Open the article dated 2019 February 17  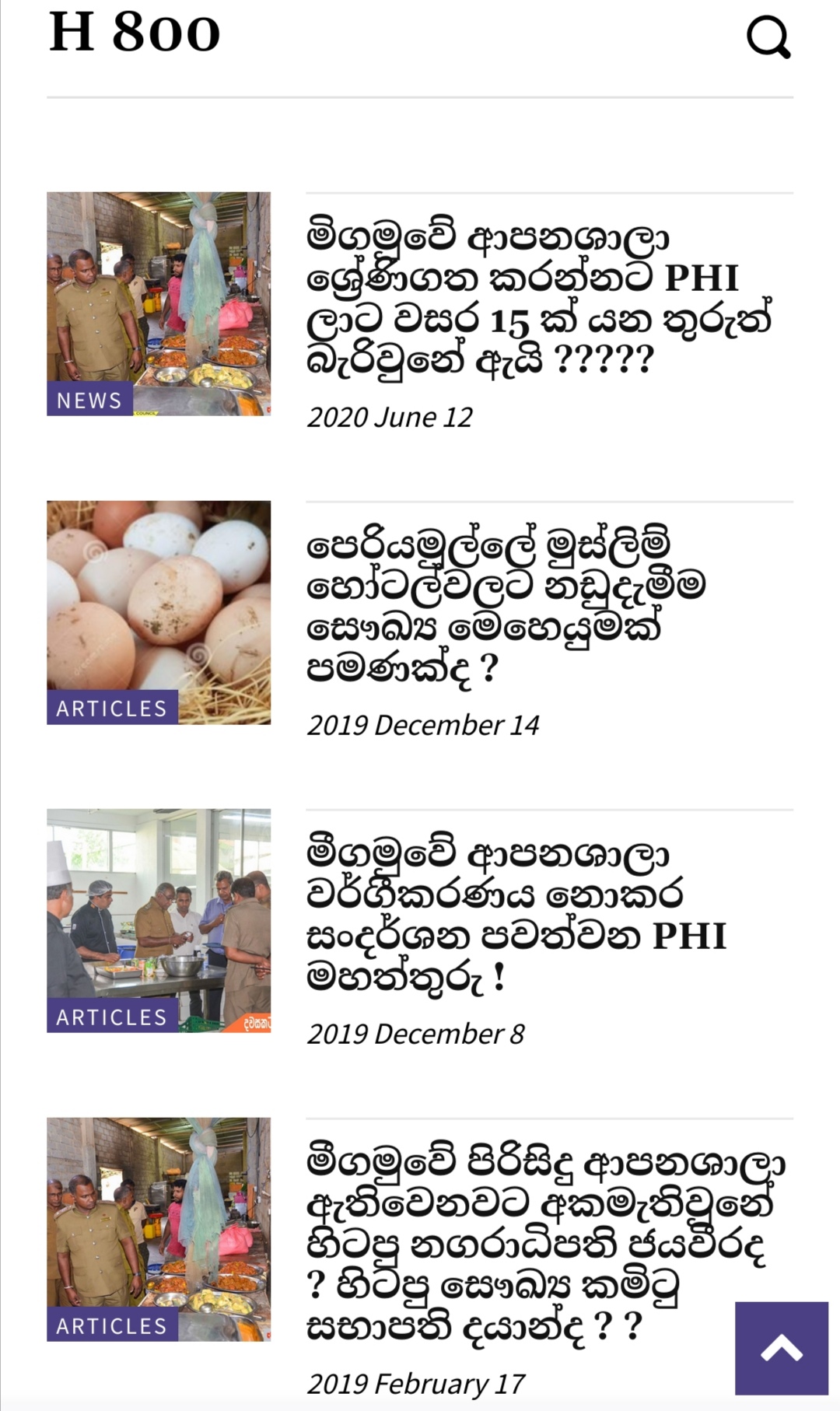click(x=546, y=1245)
